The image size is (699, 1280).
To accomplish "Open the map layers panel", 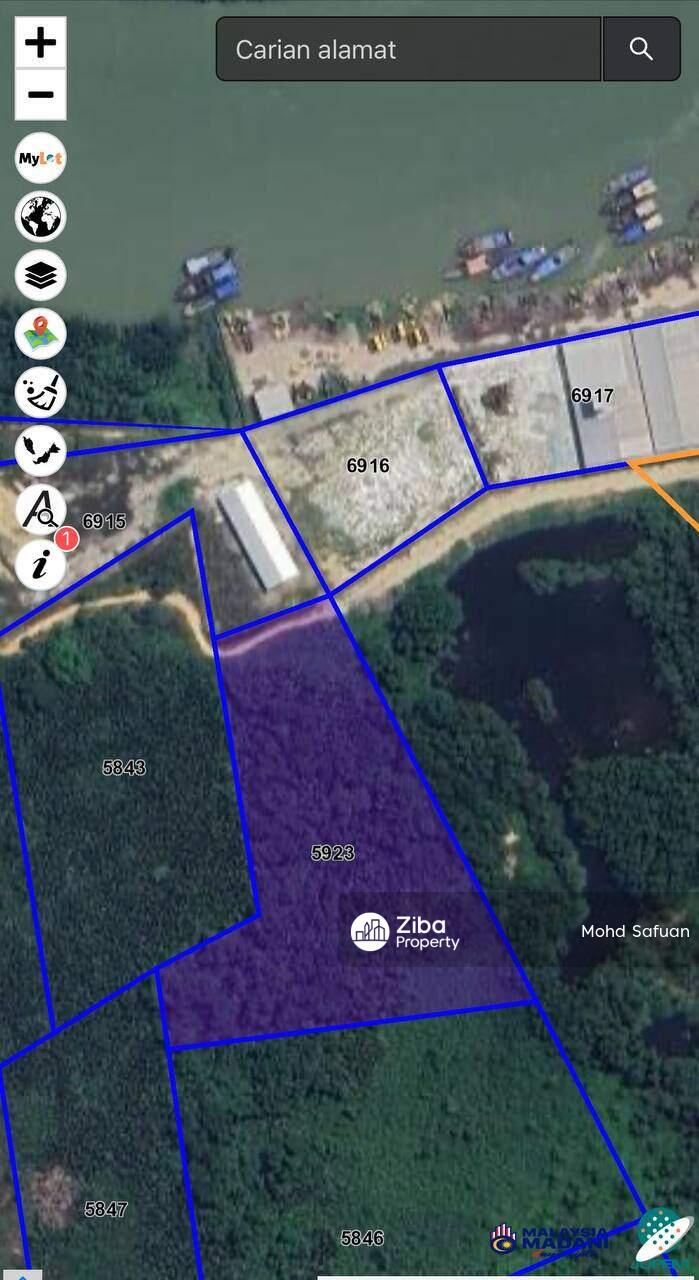I will (41, 276).
